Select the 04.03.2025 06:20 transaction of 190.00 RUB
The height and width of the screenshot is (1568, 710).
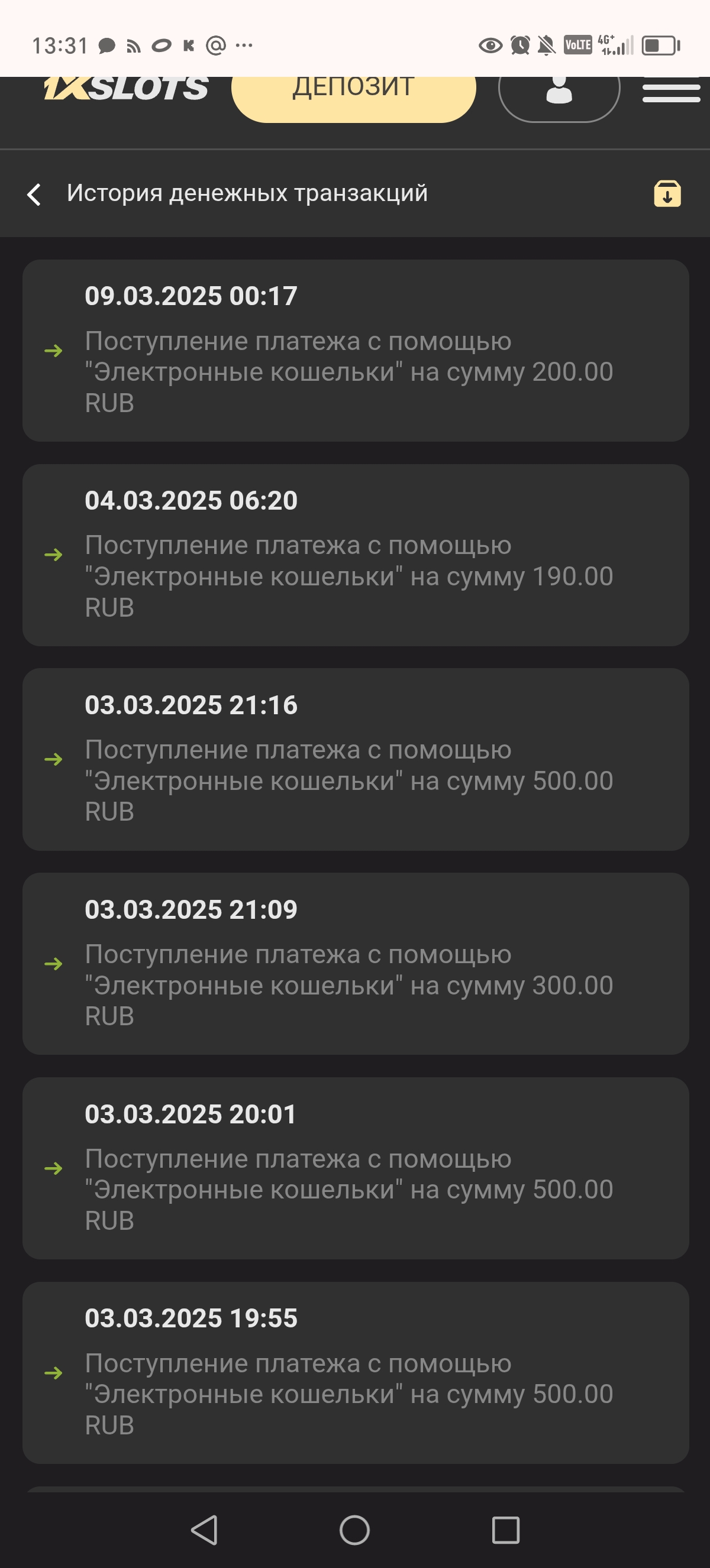coord(356,555)
